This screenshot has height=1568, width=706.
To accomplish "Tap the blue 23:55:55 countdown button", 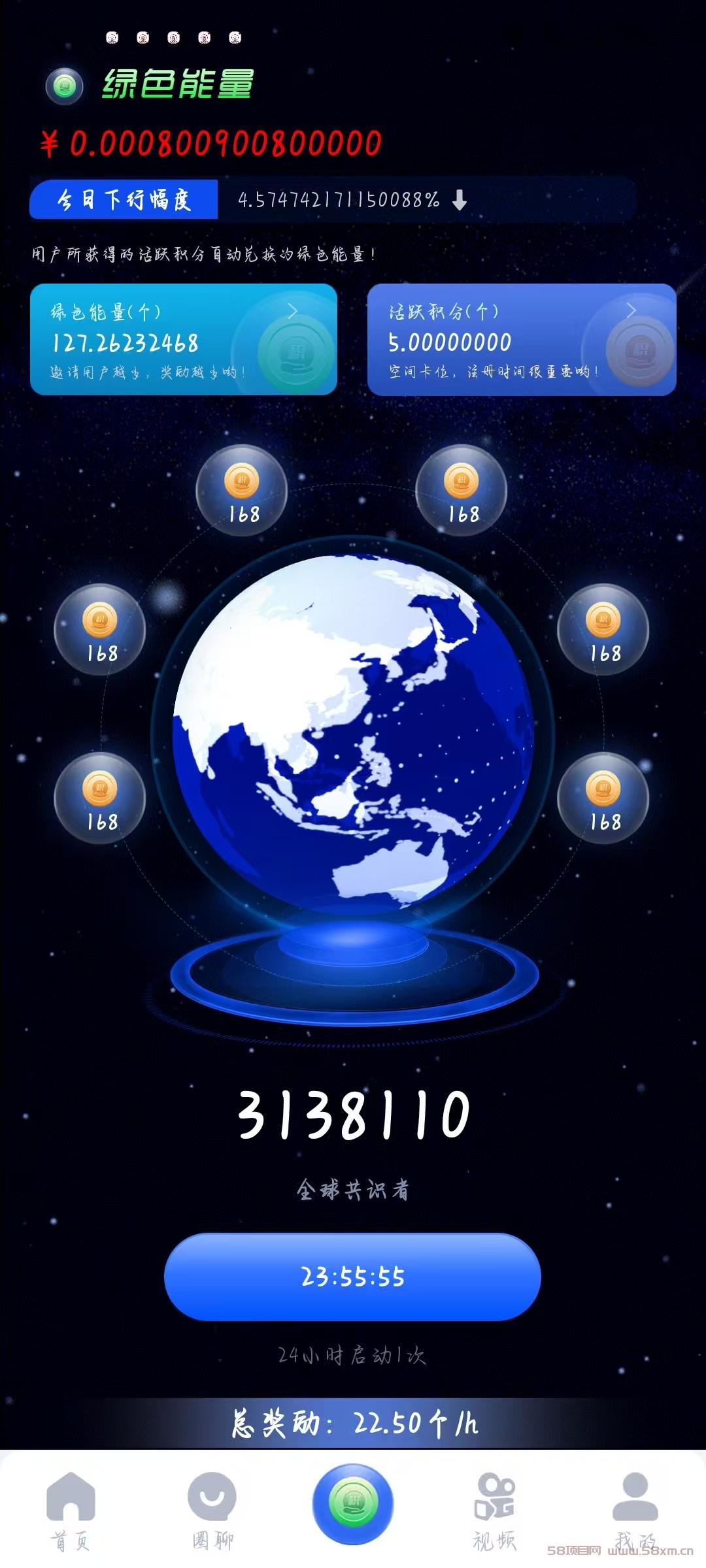I will [352, 1276].
